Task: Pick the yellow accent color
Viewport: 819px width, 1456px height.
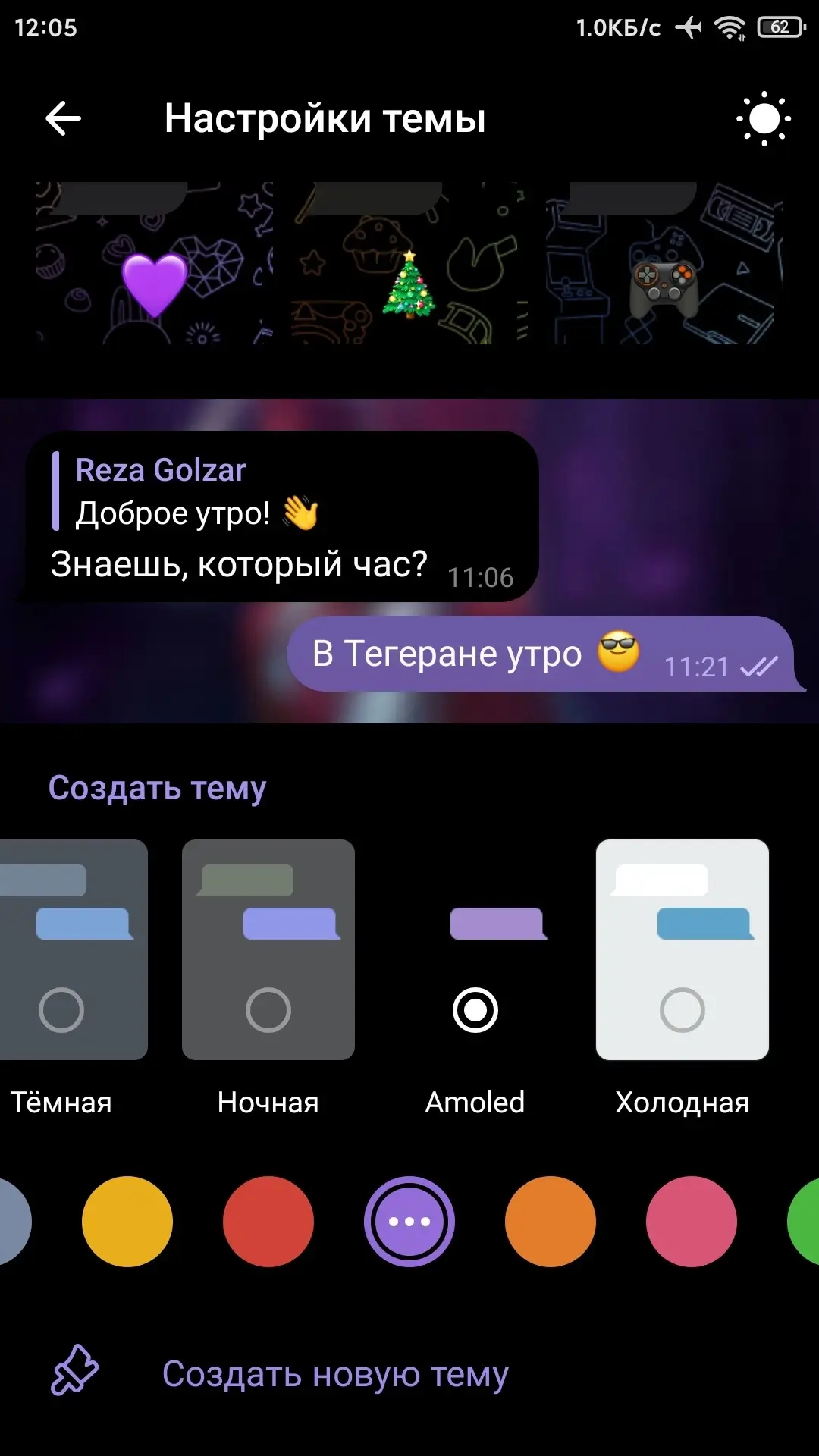Action: point(127,1221)
